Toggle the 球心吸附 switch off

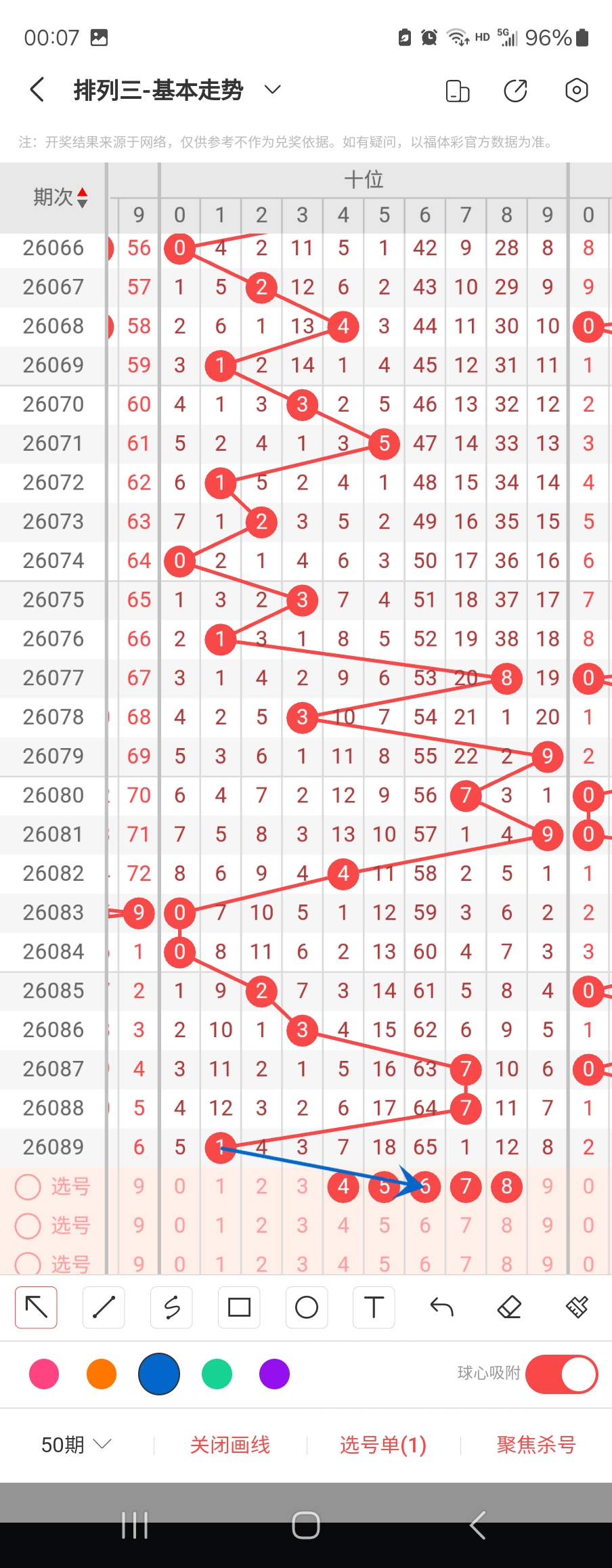(561, 1374)
